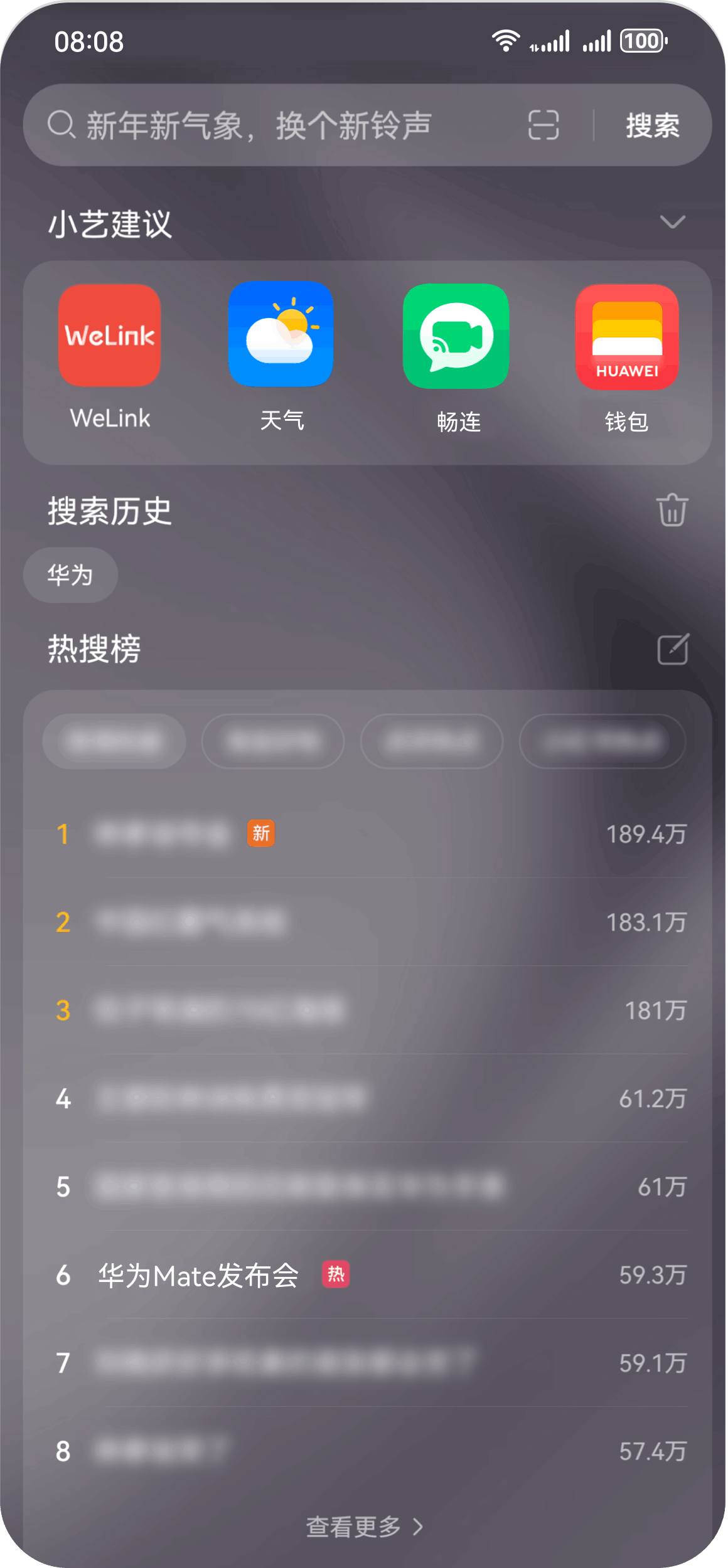Collapse the 小艺建议 section chevron
Screen dimensions: 728x1568
pyautogui.click(x=672, y=222)
